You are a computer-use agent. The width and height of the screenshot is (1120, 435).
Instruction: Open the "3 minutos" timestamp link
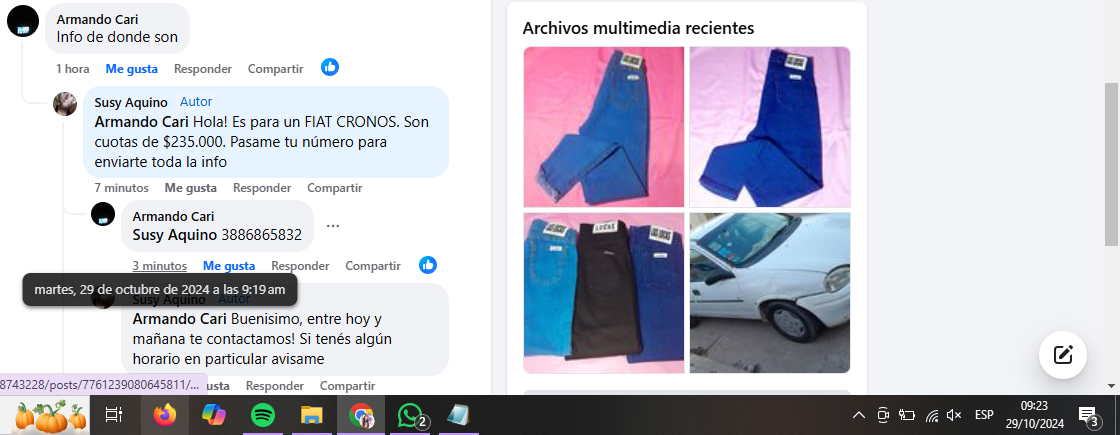point(159,266)
